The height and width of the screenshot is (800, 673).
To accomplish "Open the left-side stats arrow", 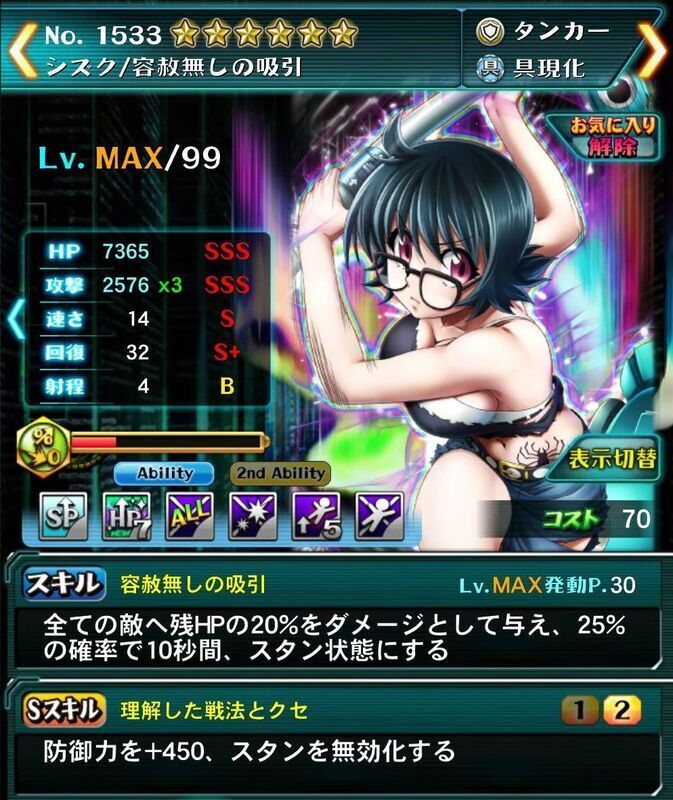I will [15, 319].
